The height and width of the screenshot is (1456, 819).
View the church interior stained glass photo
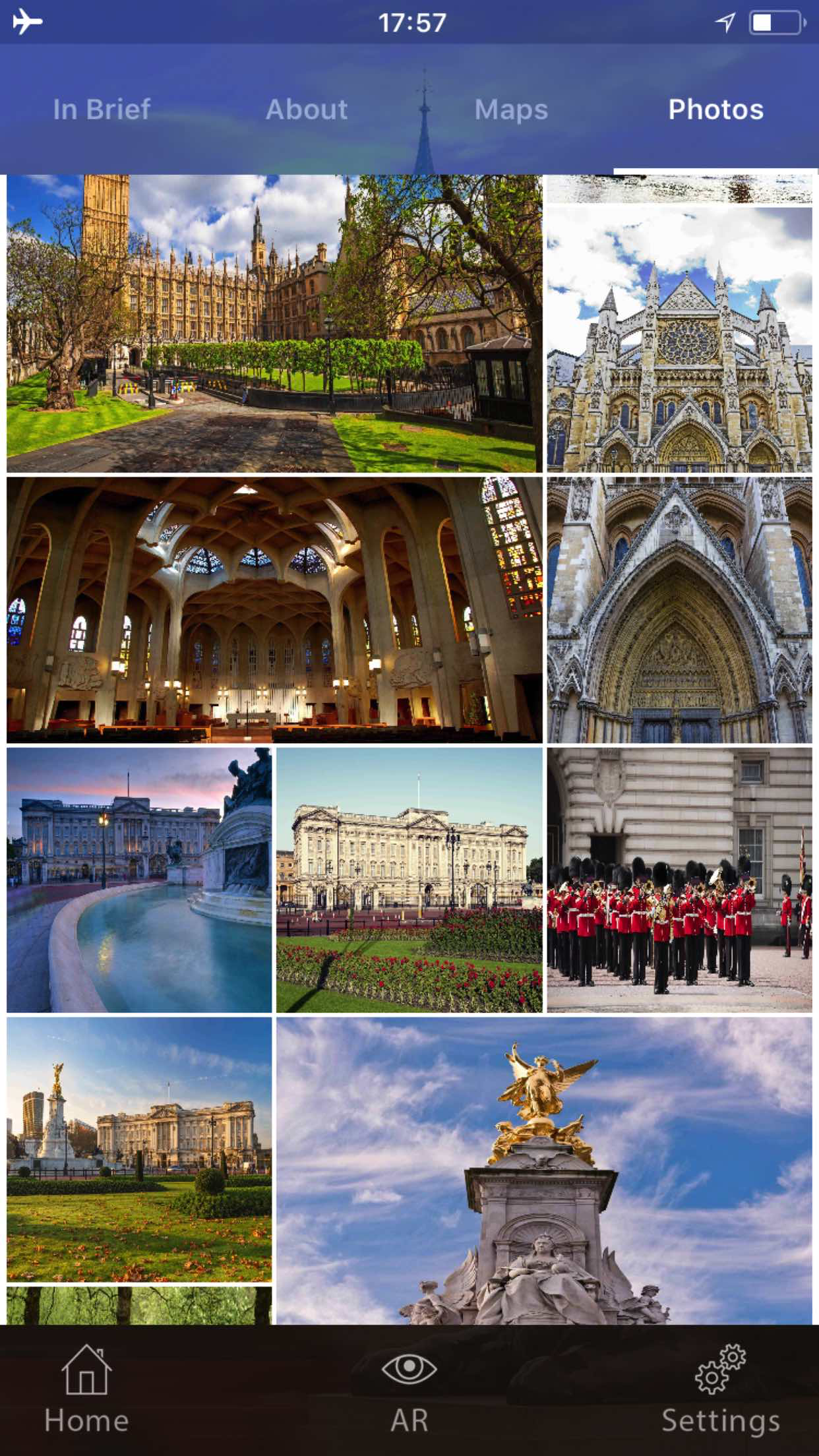[x=274, y=610]
